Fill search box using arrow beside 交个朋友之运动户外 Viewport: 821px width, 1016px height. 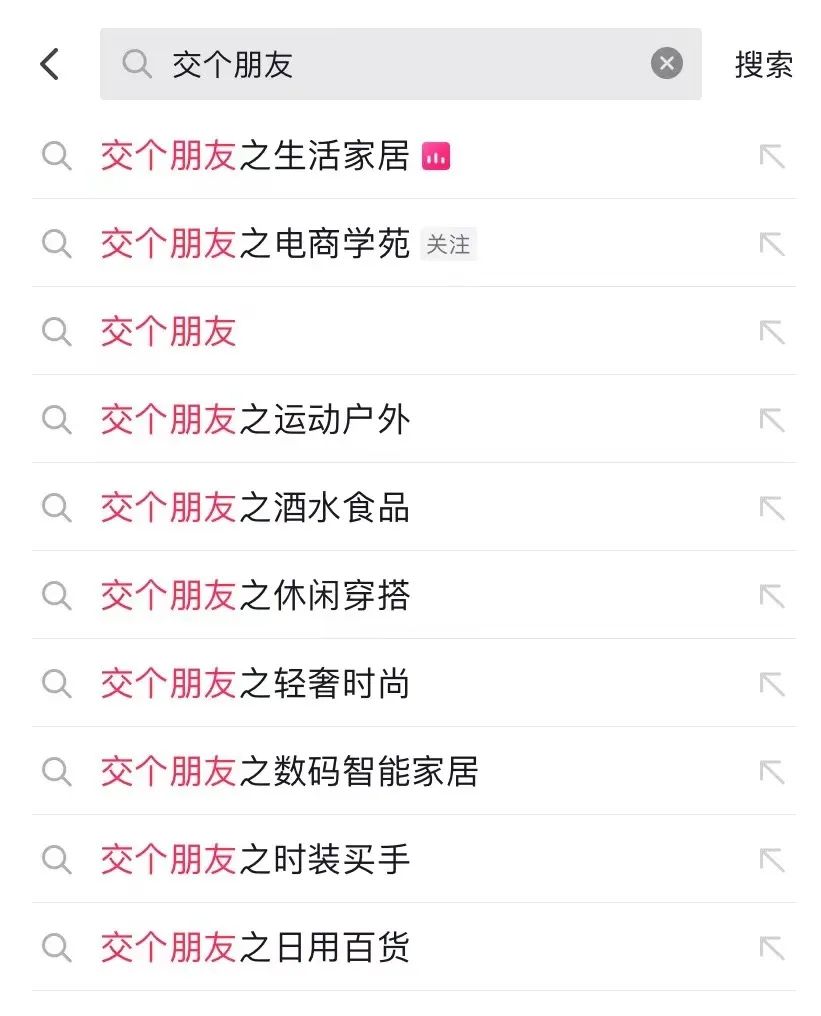[x=772, y=420]
